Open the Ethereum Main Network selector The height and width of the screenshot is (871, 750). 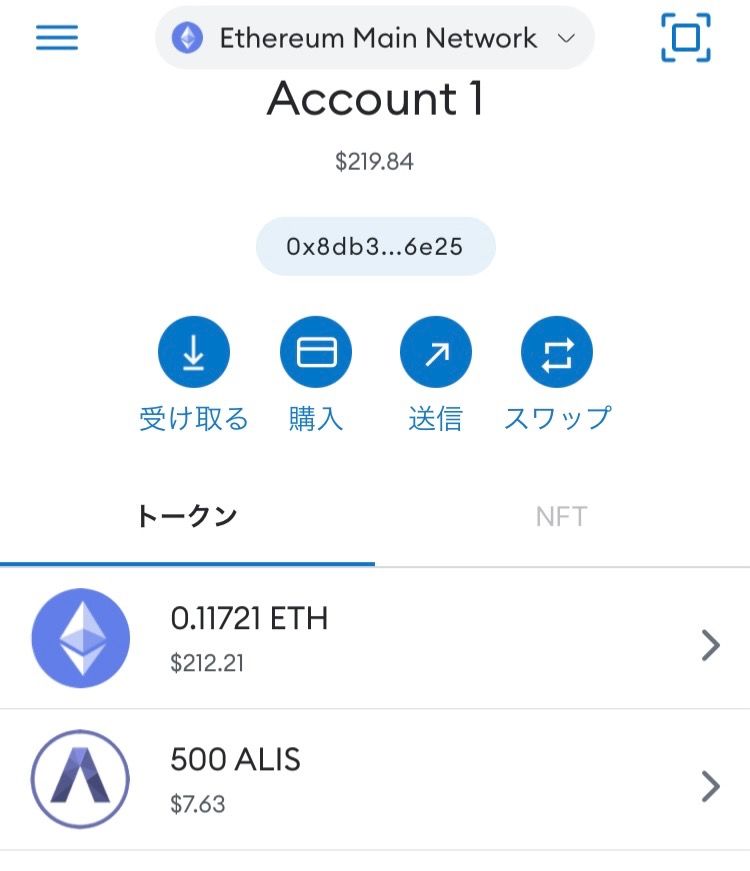(x=375, y=39)
